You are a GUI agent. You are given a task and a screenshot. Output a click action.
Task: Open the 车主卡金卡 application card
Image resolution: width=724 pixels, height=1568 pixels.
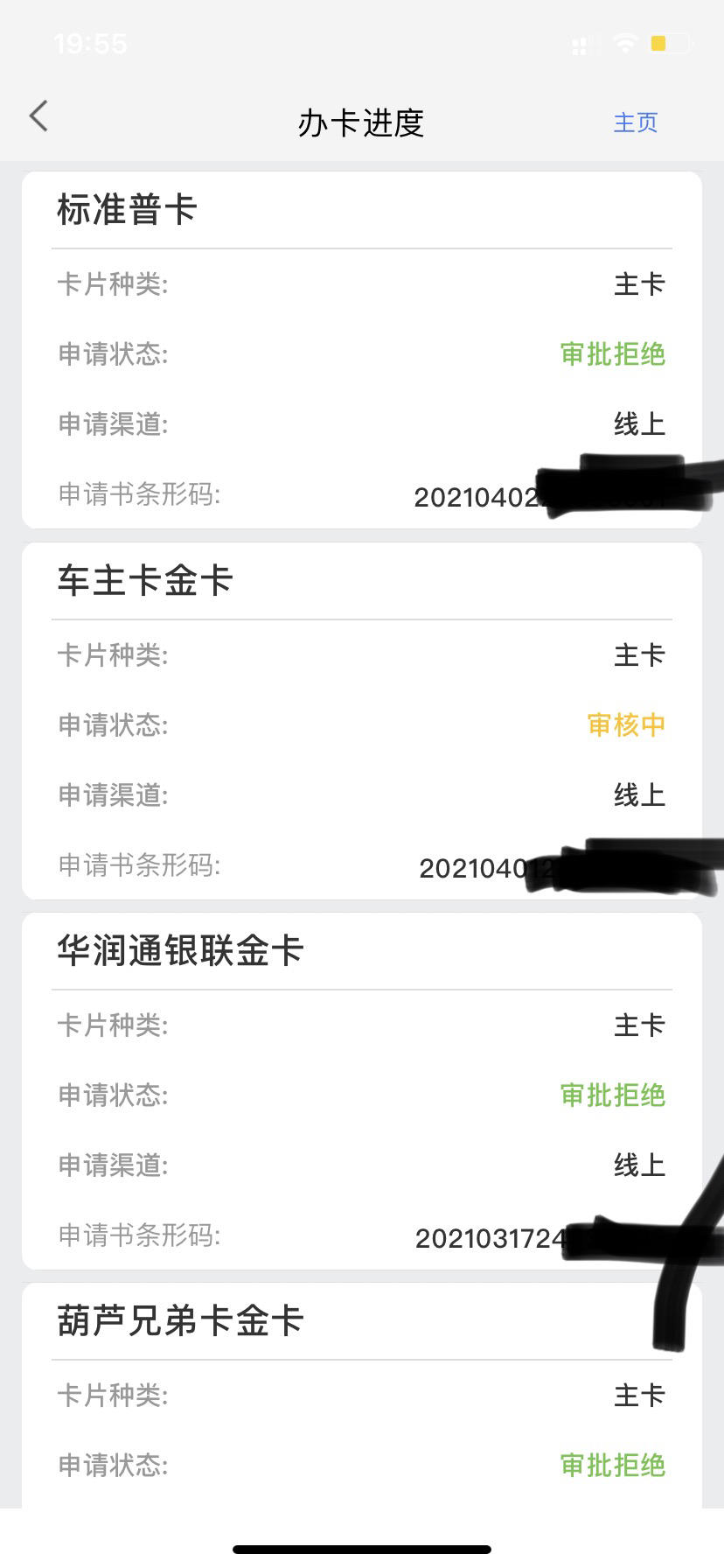(362, 721)
